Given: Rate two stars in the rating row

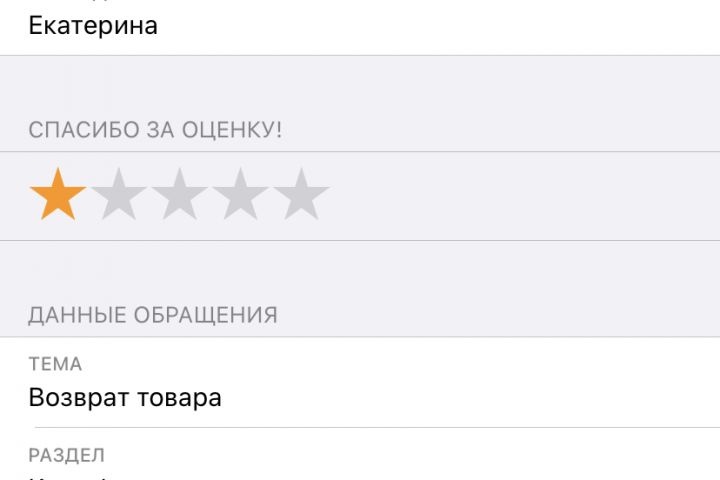Looking at the screenshot, I should (119, 196).
